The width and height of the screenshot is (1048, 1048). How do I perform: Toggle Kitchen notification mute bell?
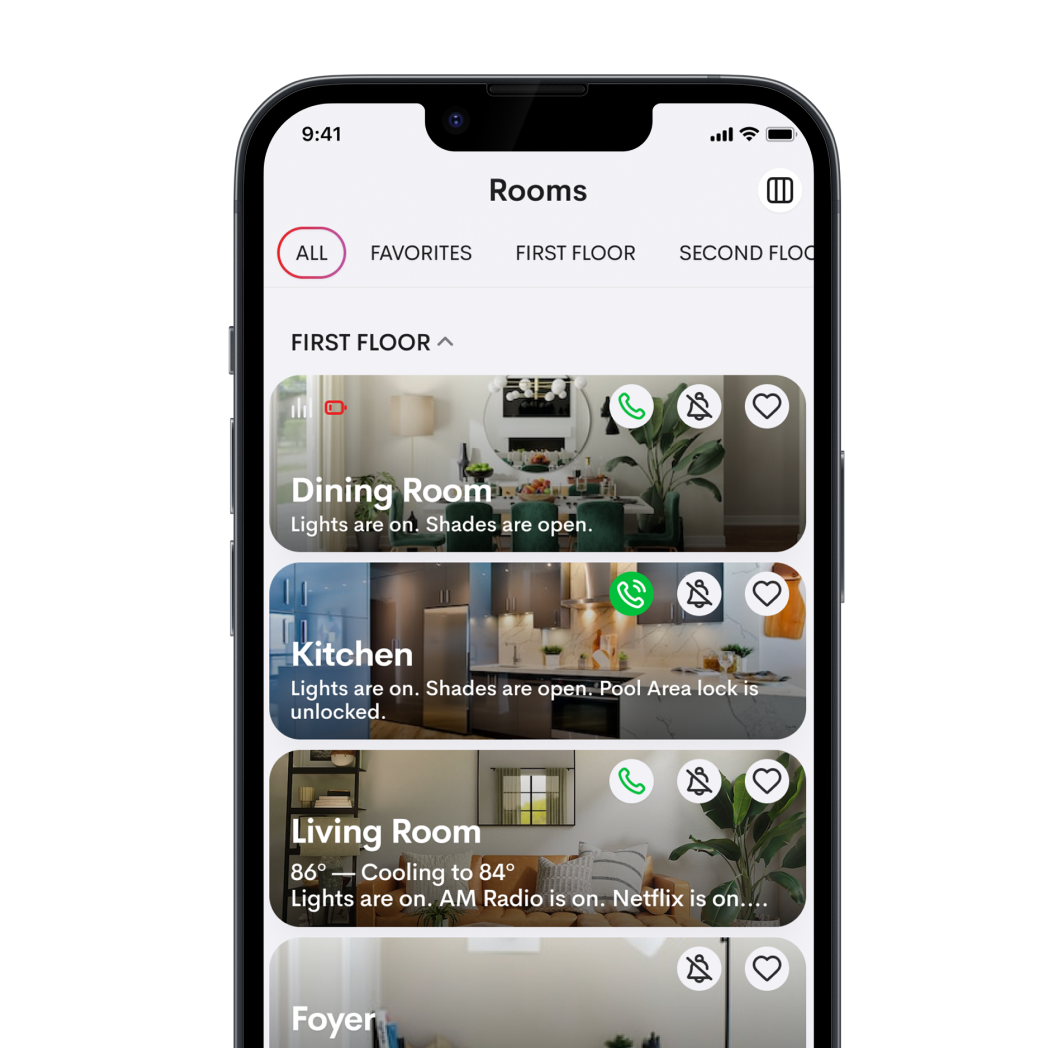click(699, 594)
